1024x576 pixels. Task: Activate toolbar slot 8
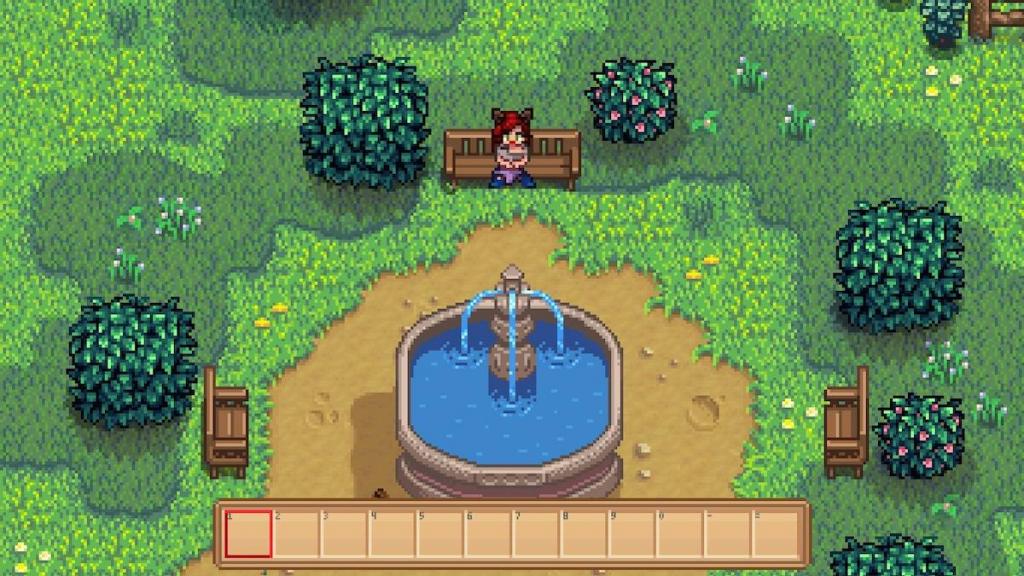(584, 534)
